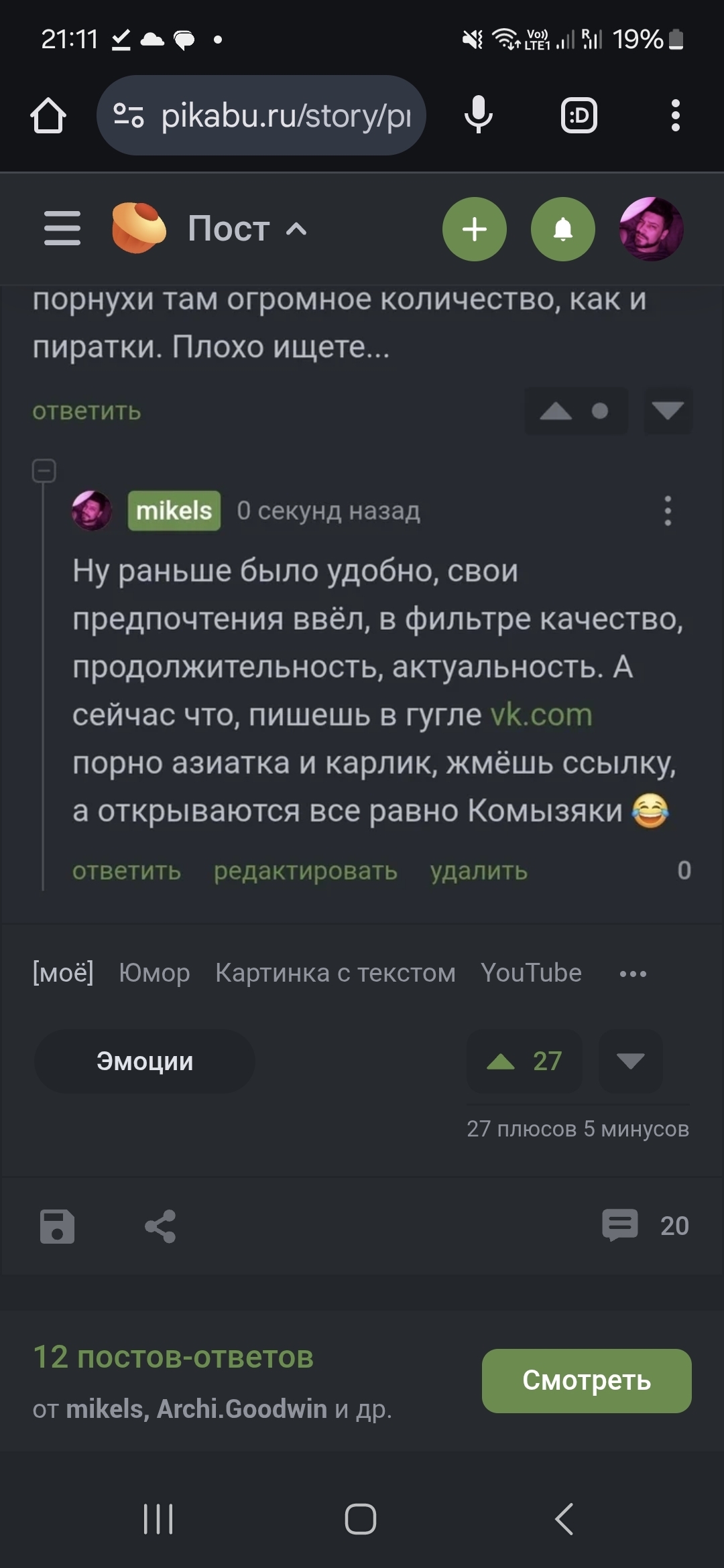
Task: Open the Эмоции button
Action: [145, 1061]
